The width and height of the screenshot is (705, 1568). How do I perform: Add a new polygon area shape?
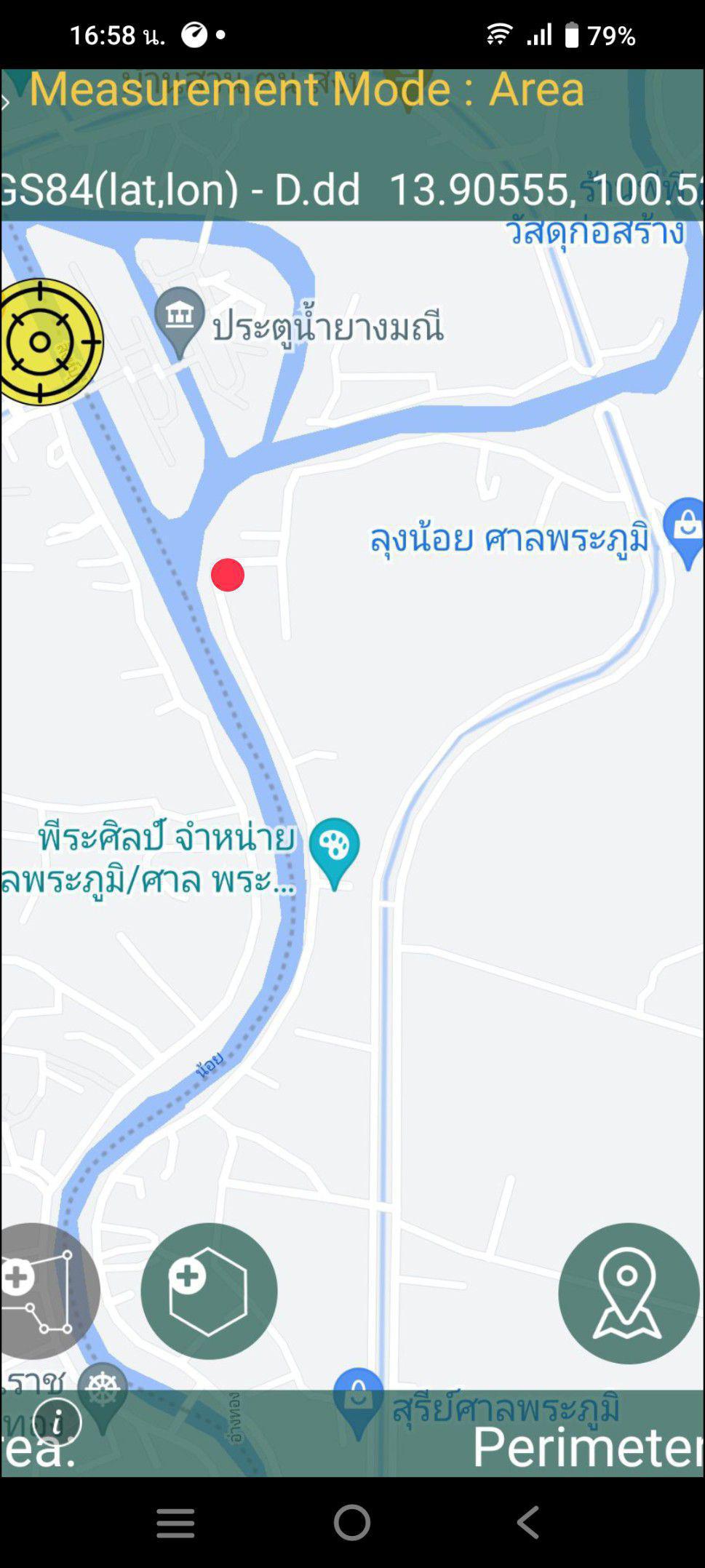209,1292
